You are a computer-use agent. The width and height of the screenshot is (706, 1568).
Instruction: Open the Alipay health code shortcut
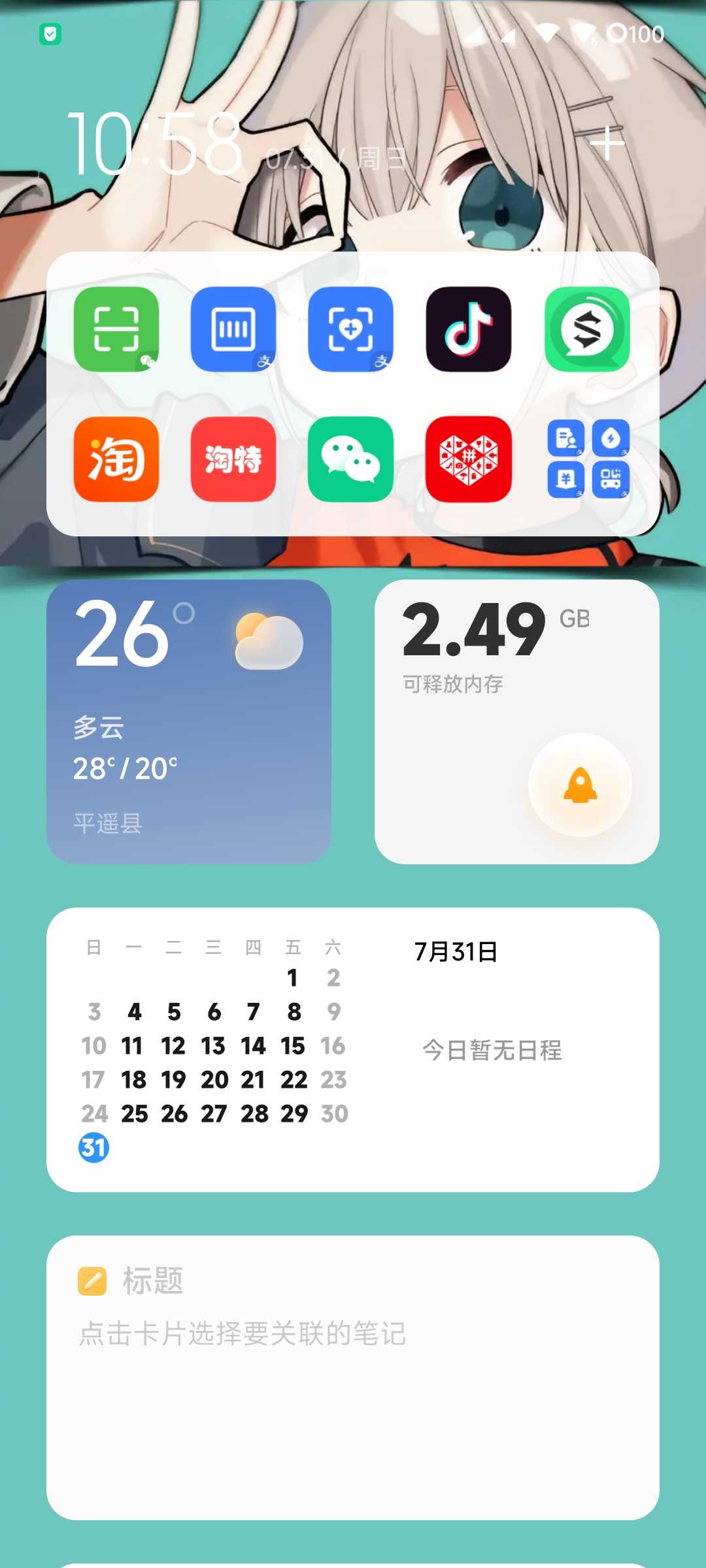point(351,329)
